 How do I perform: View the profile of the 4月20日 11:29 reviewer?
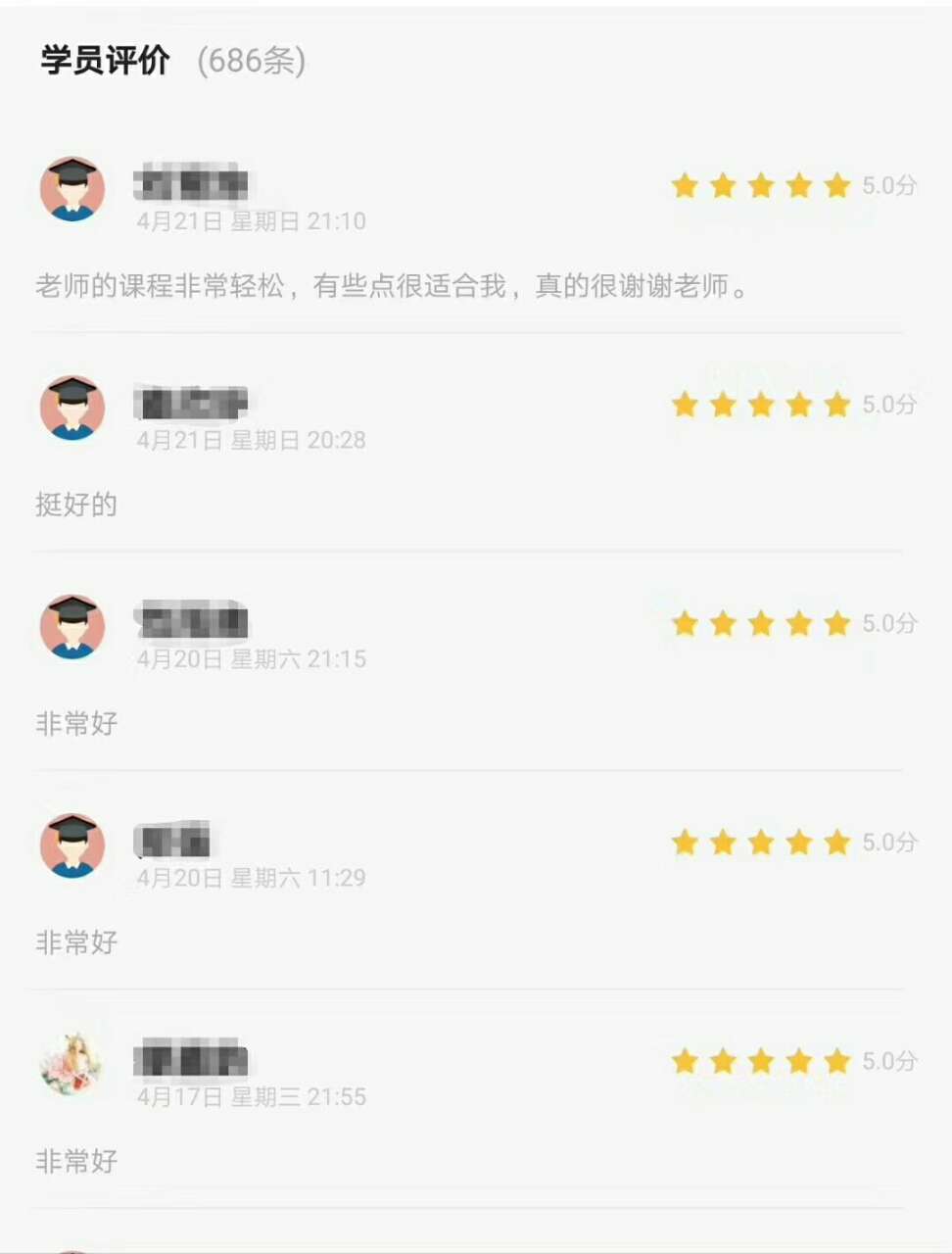[72, 845]
